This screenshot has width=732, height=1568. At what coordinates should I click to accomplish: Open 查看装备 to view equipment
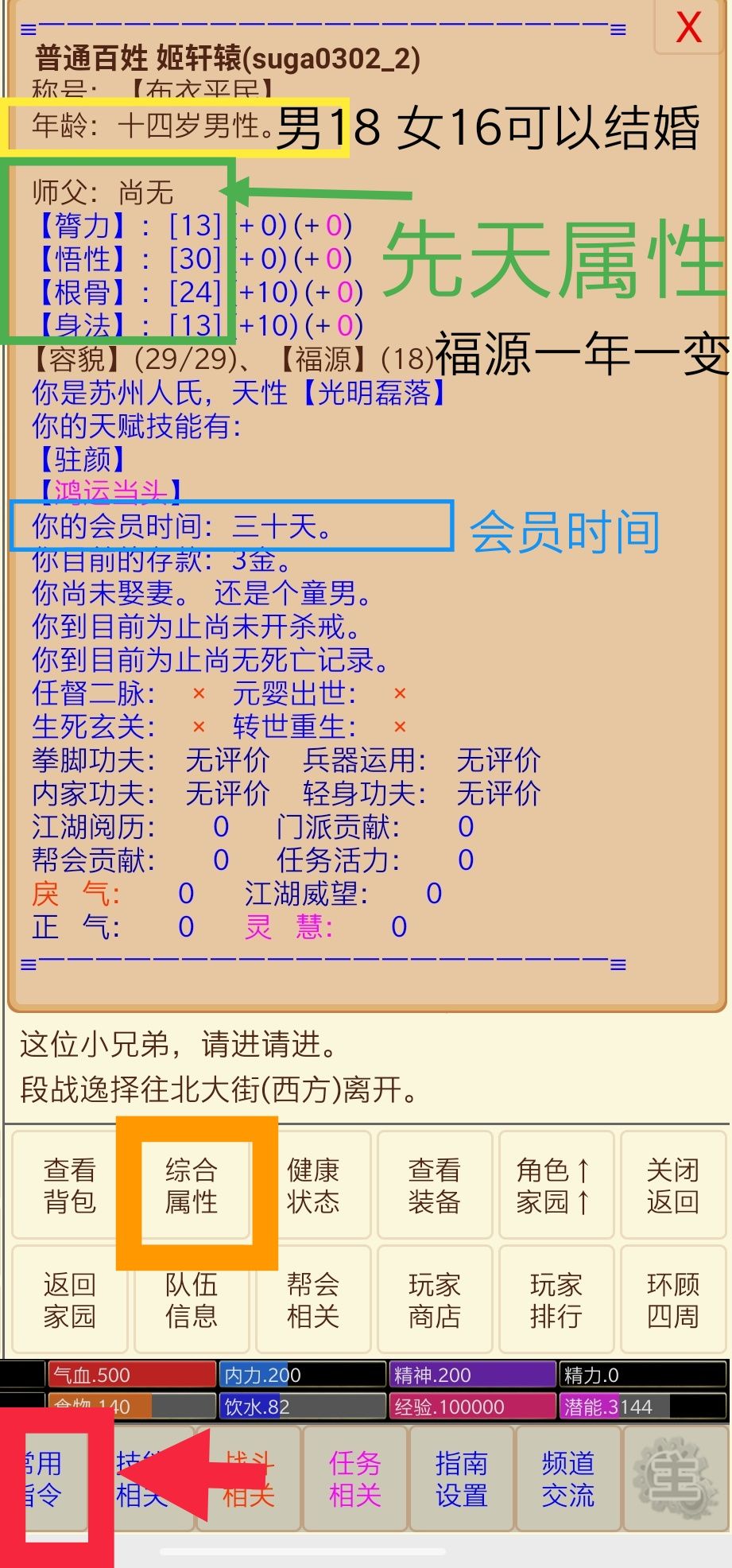pyautogui.click(x=435, y=1186)
